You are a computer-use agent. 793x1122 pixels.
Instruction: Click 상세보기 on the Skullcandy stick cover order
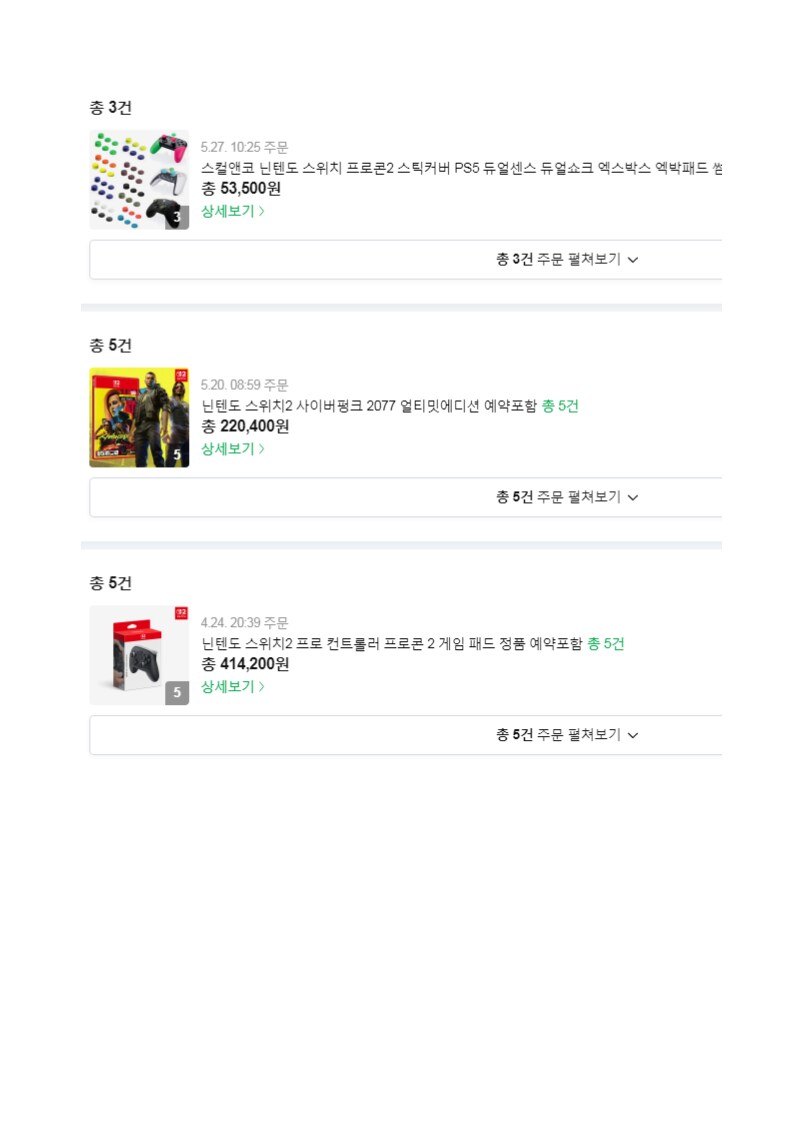(x=228, y=211)
